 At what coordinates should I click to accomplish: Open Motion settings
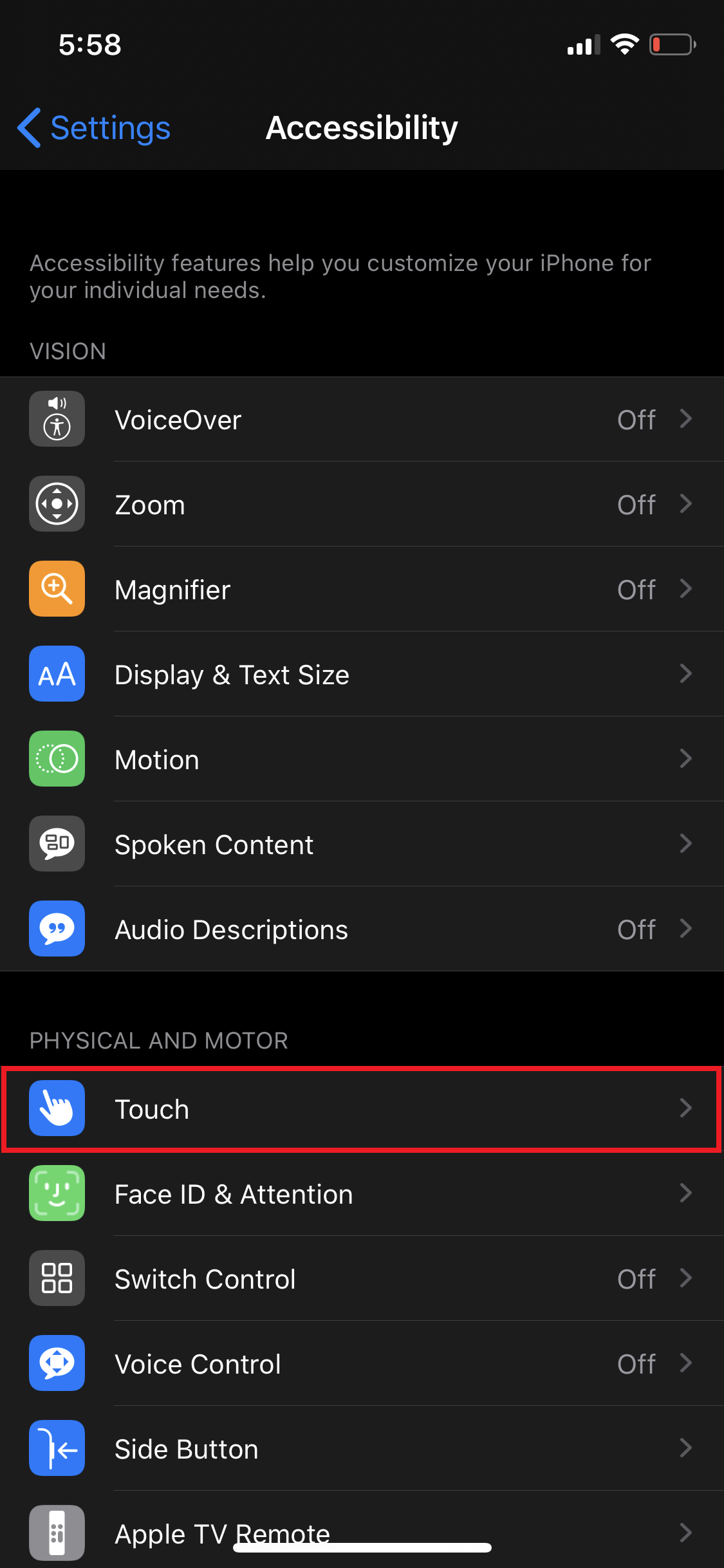[362, 759]
